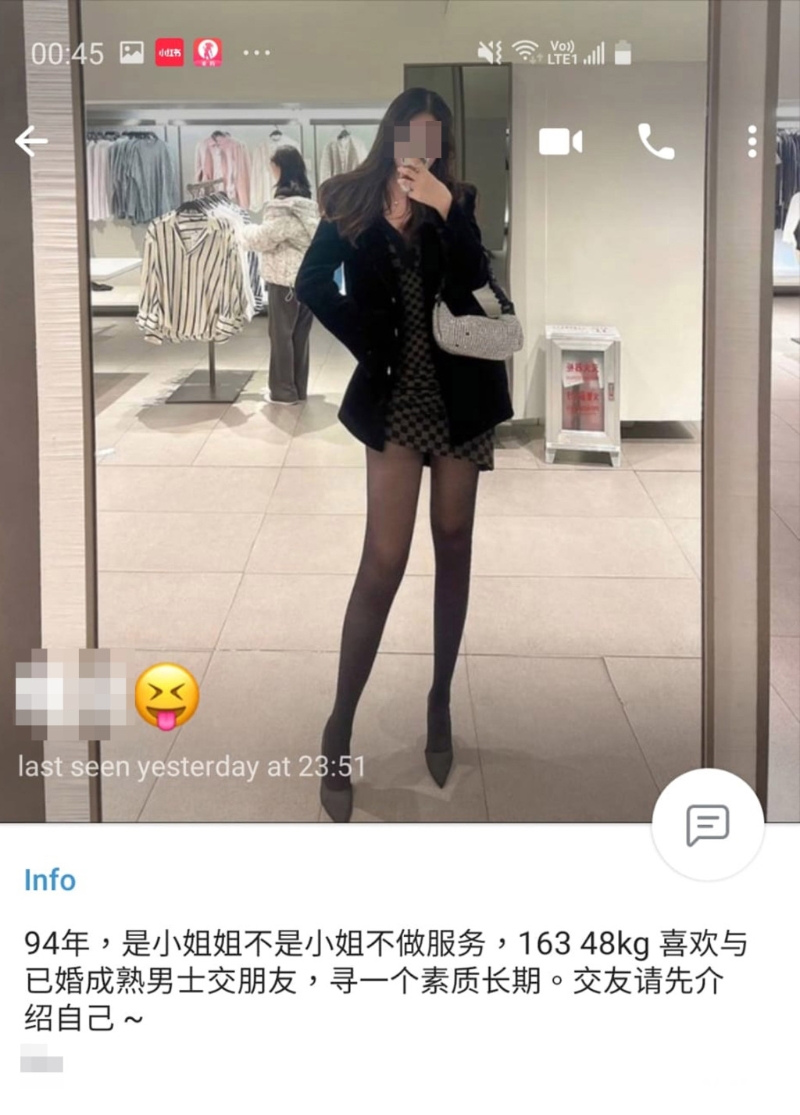Go back using the arrow icon
The image size is (800, 1115).
tap(31, 142)
